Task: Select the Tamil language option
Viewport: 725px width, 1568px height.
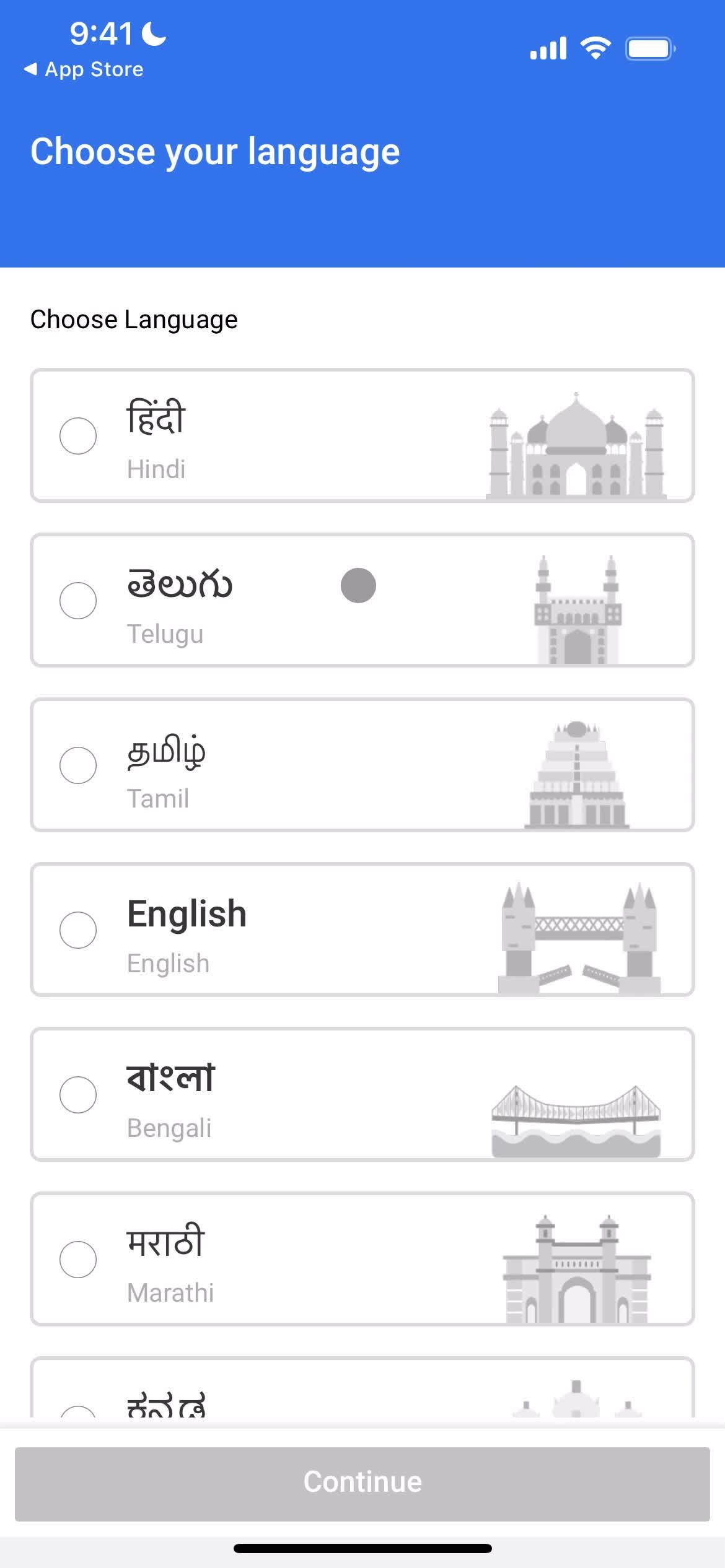Action: tap(362, 765)
